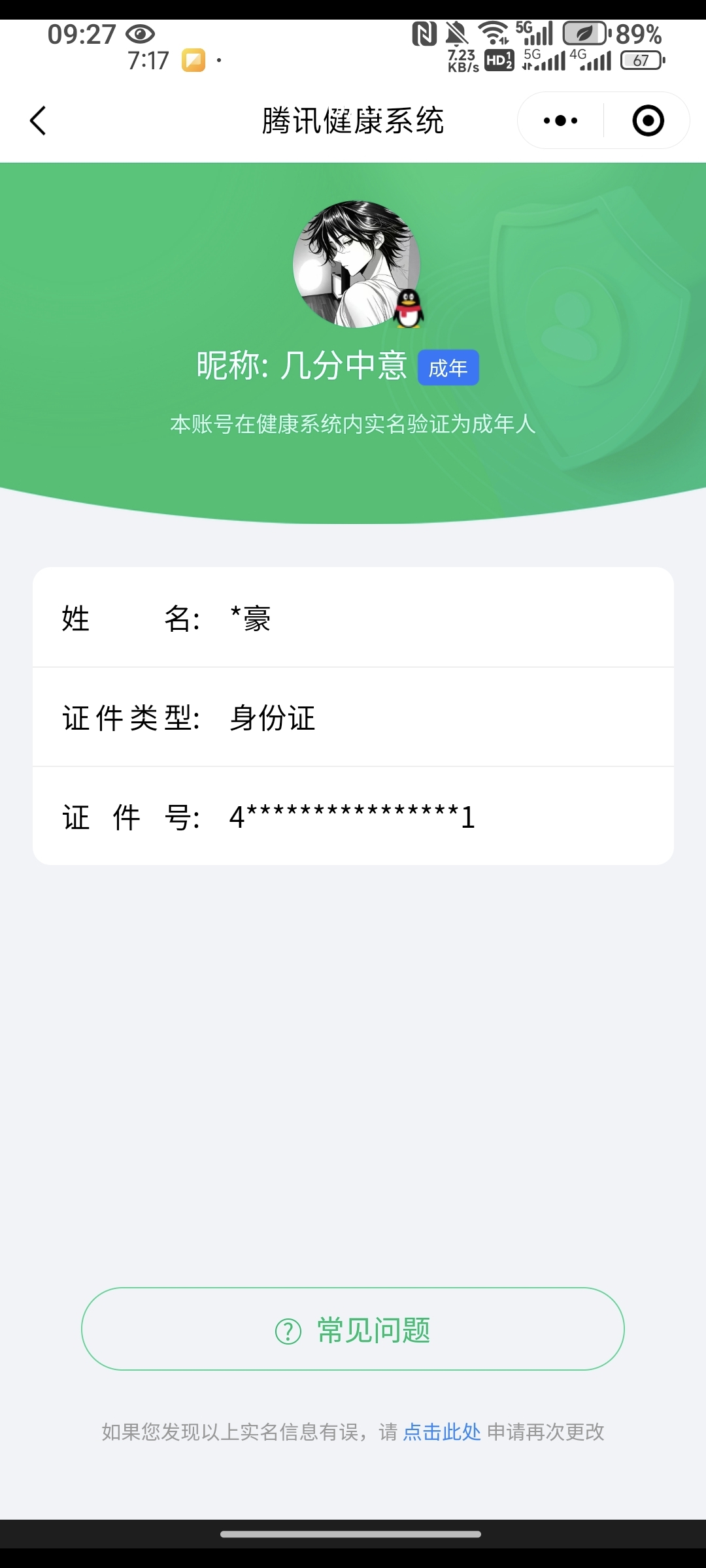
Task: Open 常见问题 help page
Action: pos(353,1330)
